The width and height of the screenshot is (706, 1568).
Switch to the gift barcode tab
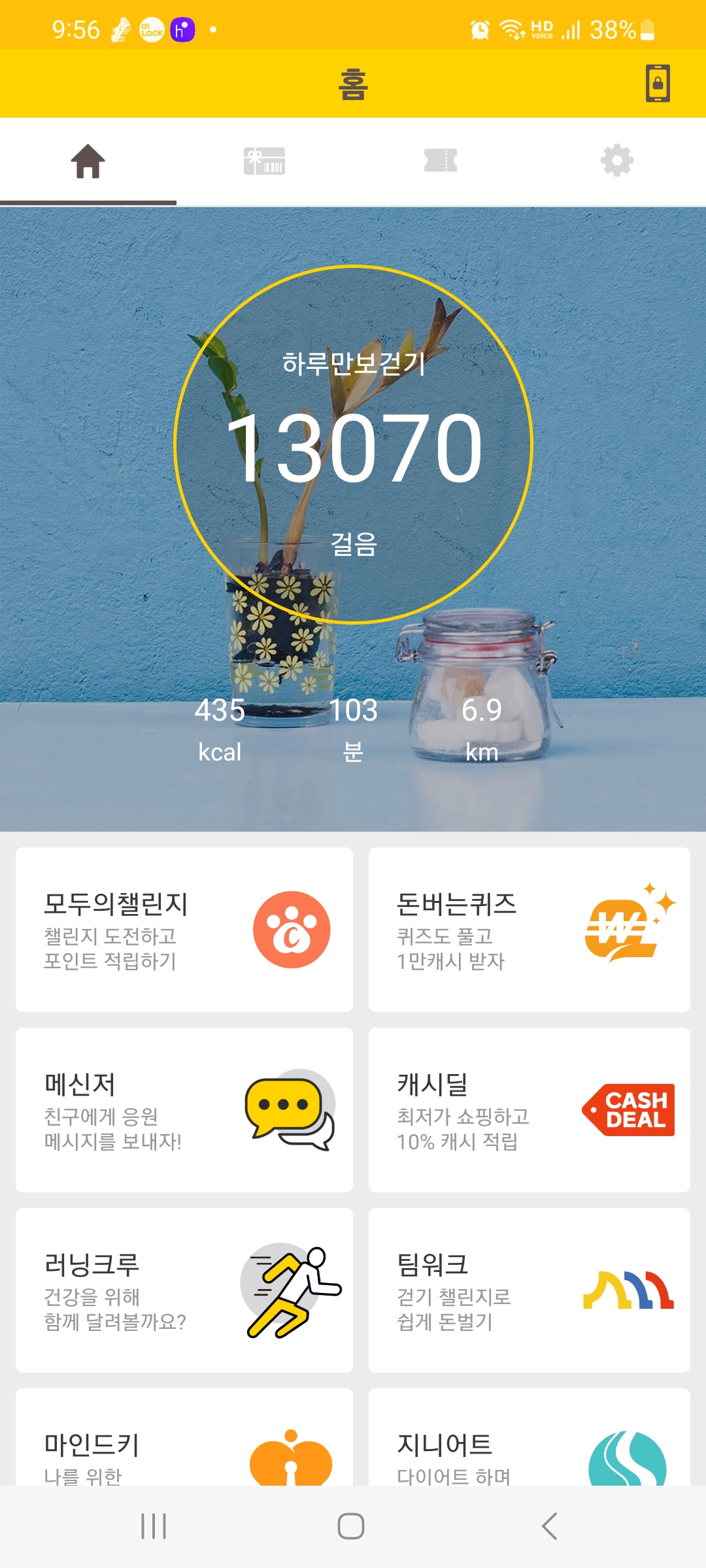click(x=264, y=161)
